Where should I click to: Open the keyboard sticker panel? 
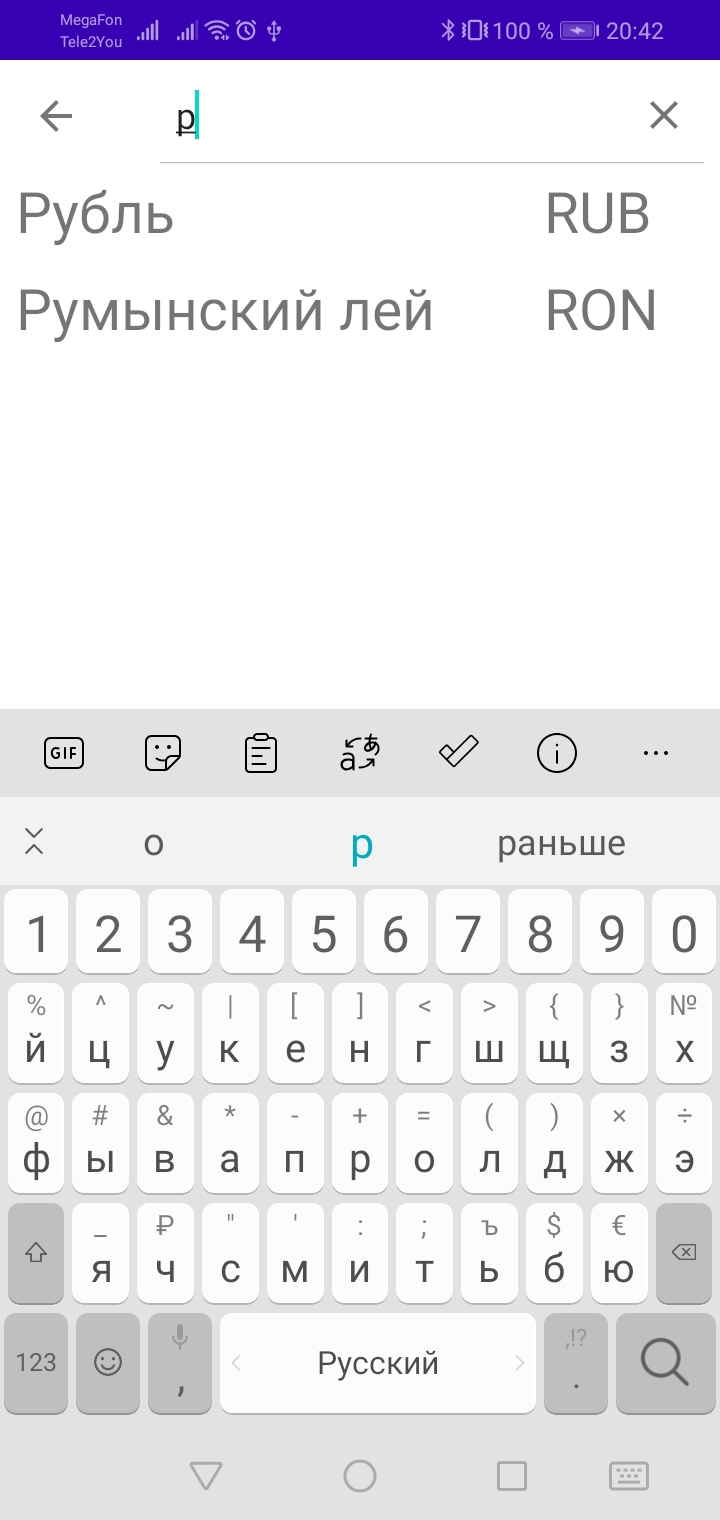tap(163, 752)
